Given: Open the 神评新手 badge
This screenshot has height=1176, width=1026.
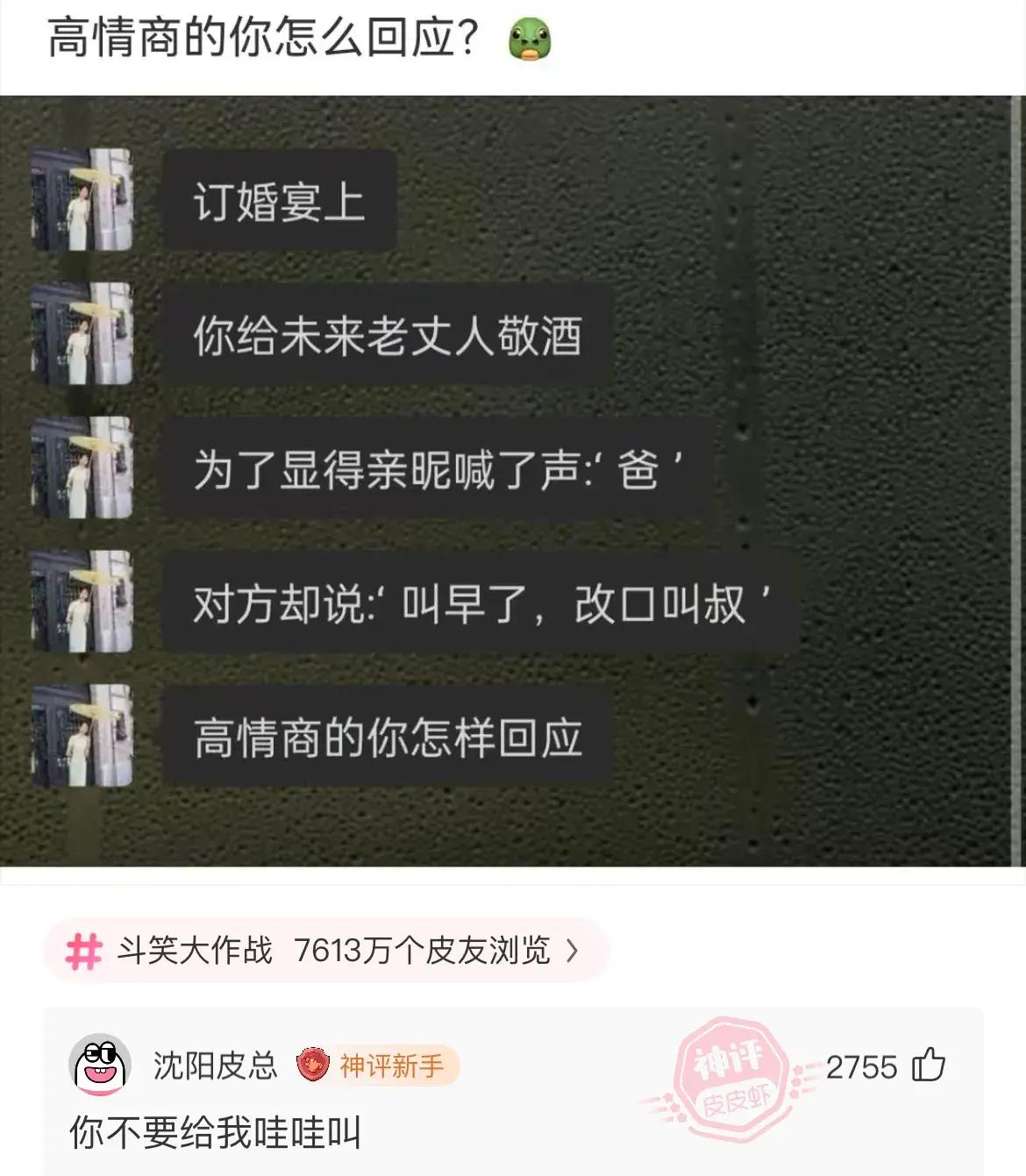Looking at the screenshot, I should coord(377,1066).
